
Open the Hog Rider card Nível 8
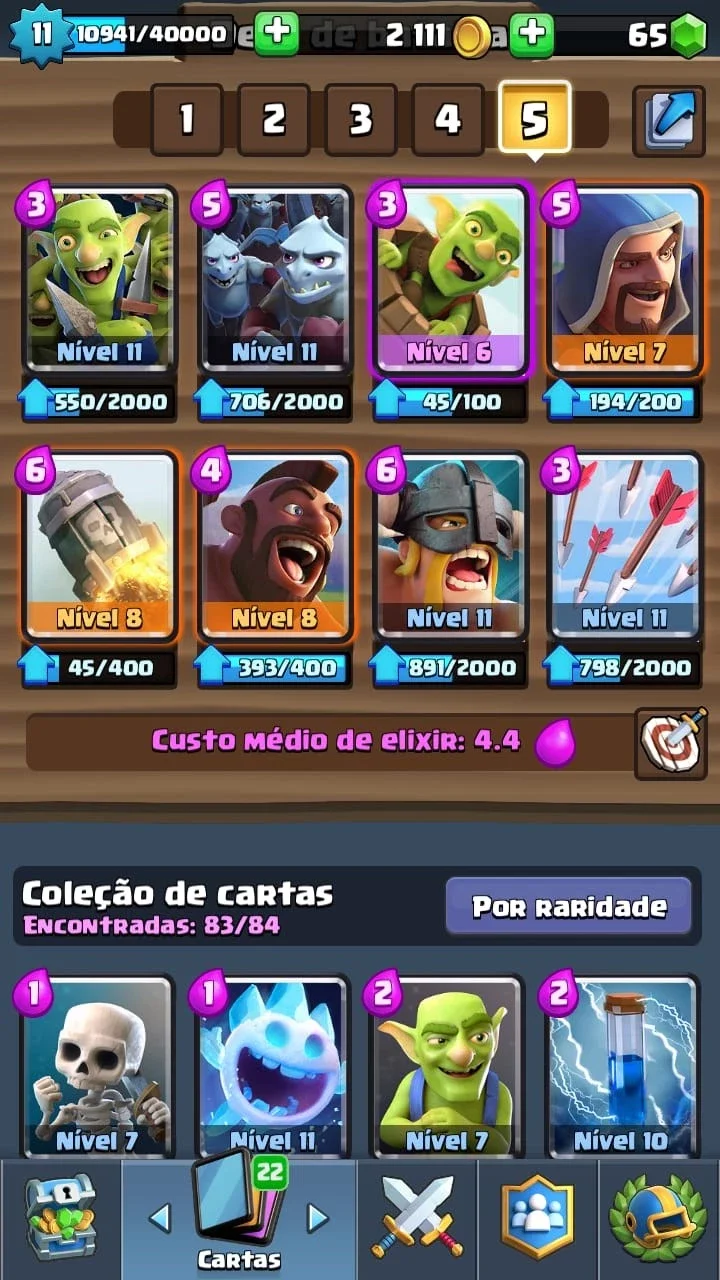274,548
